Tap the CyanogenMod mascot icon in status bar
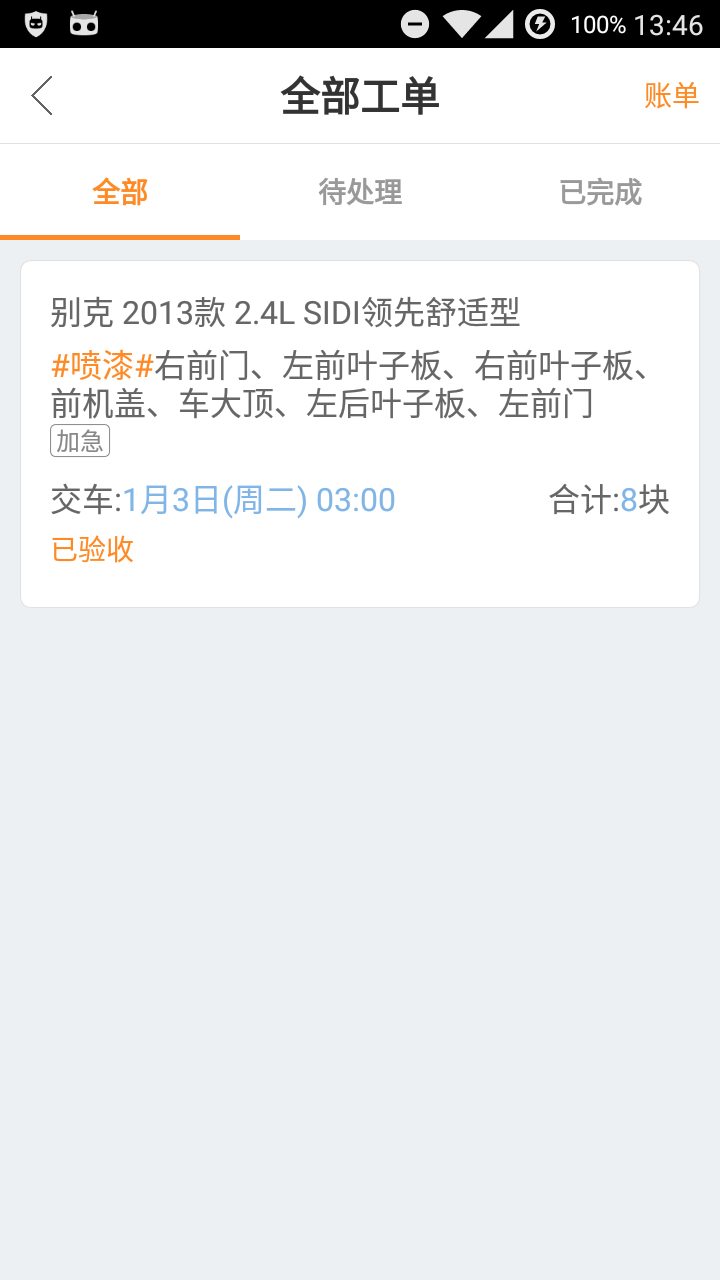720x1280 pixels. (x=85, y=21)
